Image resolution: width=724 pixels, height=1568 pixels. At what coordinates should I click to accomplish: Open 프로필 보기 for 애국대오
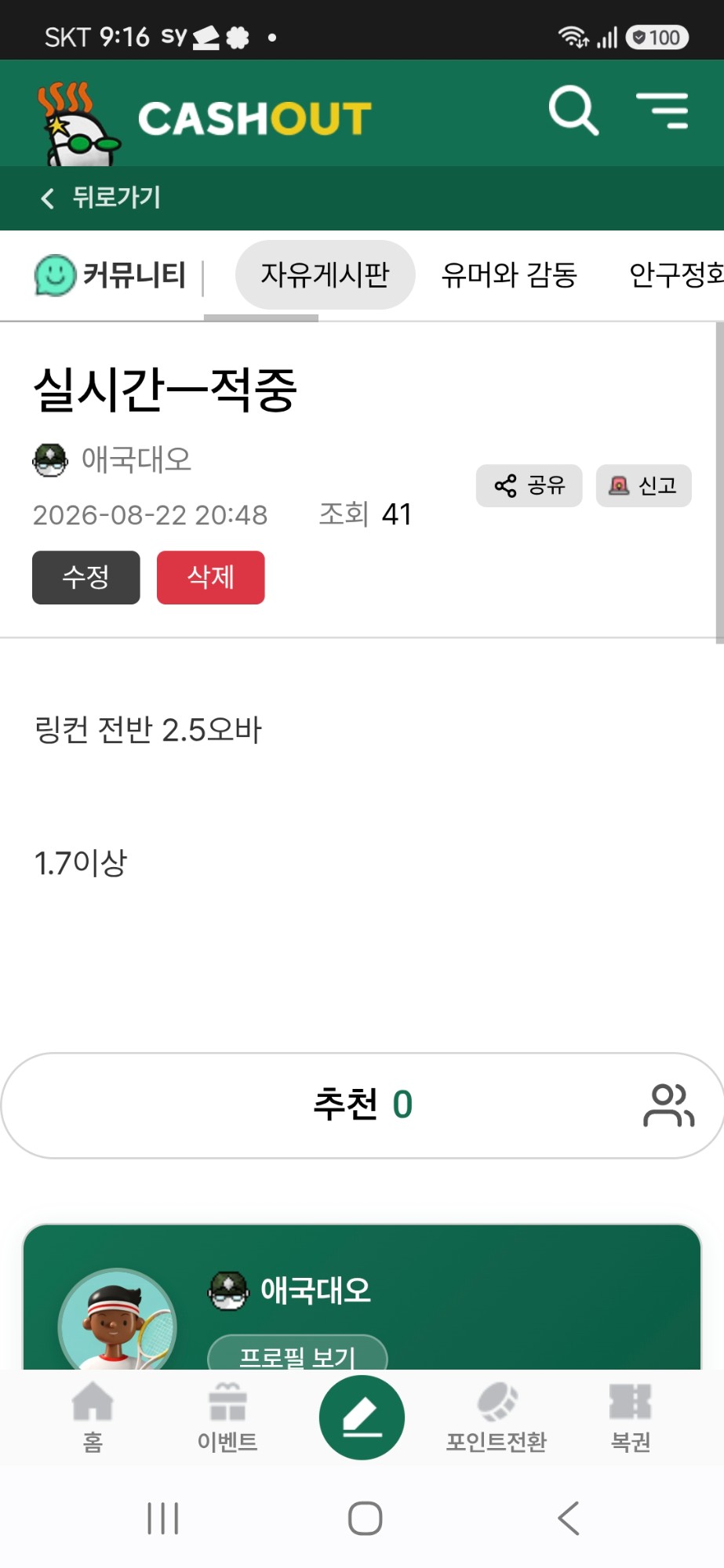pyautogui.click(x=297, y=1354)
